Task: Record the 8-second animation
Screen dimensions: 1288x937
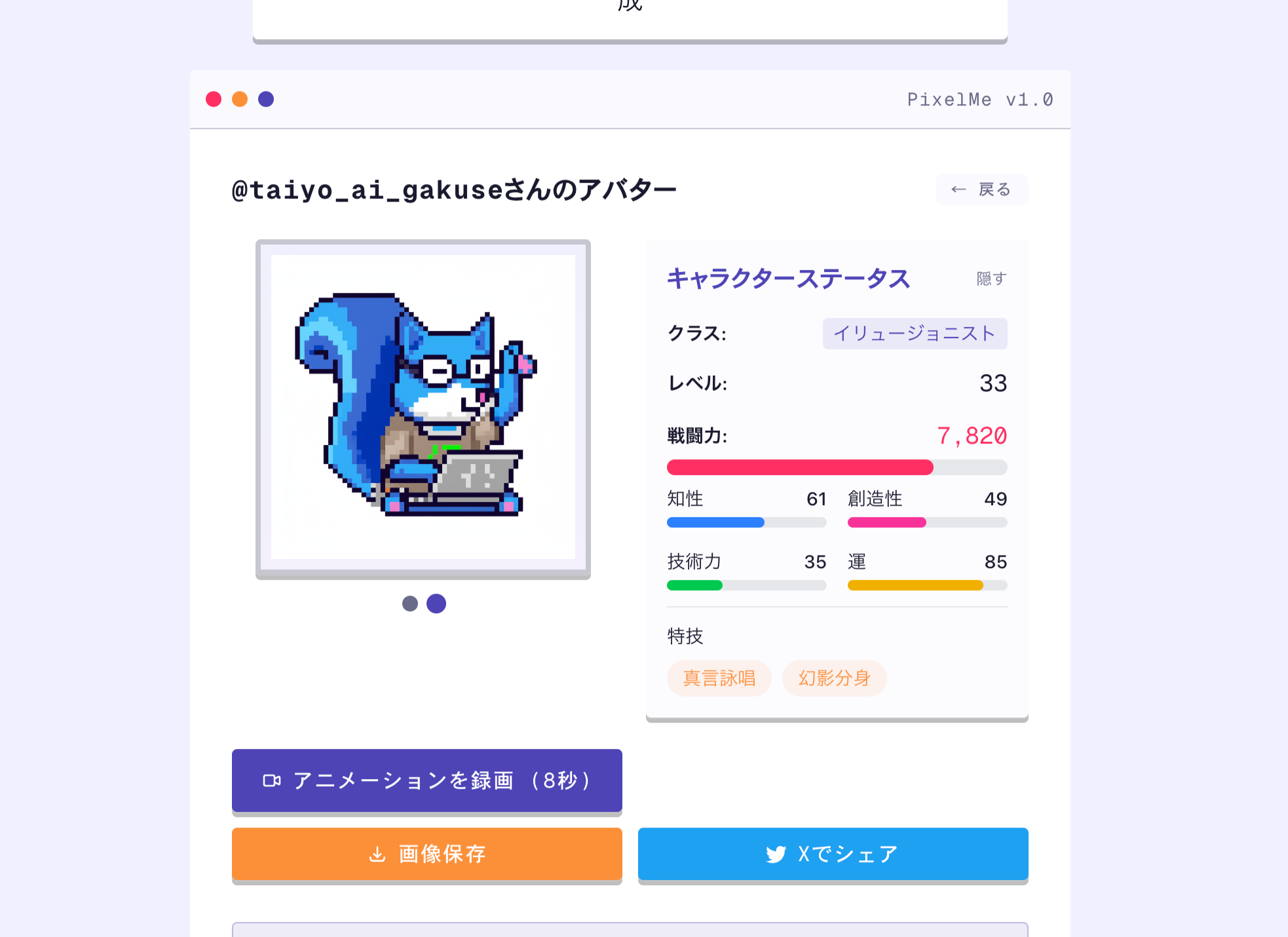Action: tap(426, 780)
